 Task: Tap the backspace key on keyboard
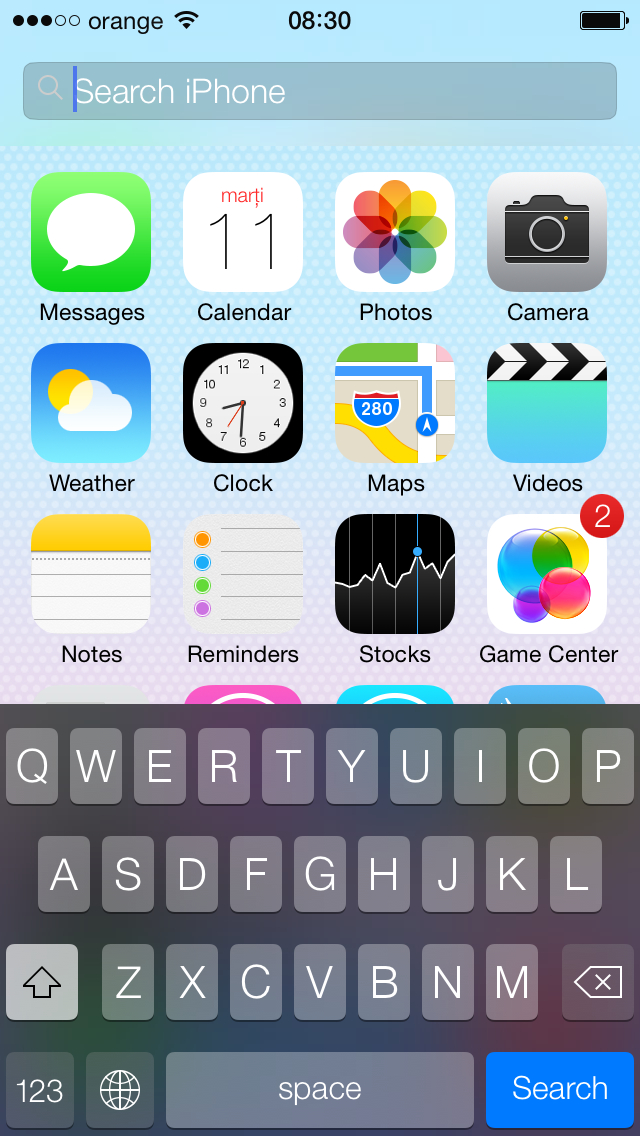coord(598,982)
